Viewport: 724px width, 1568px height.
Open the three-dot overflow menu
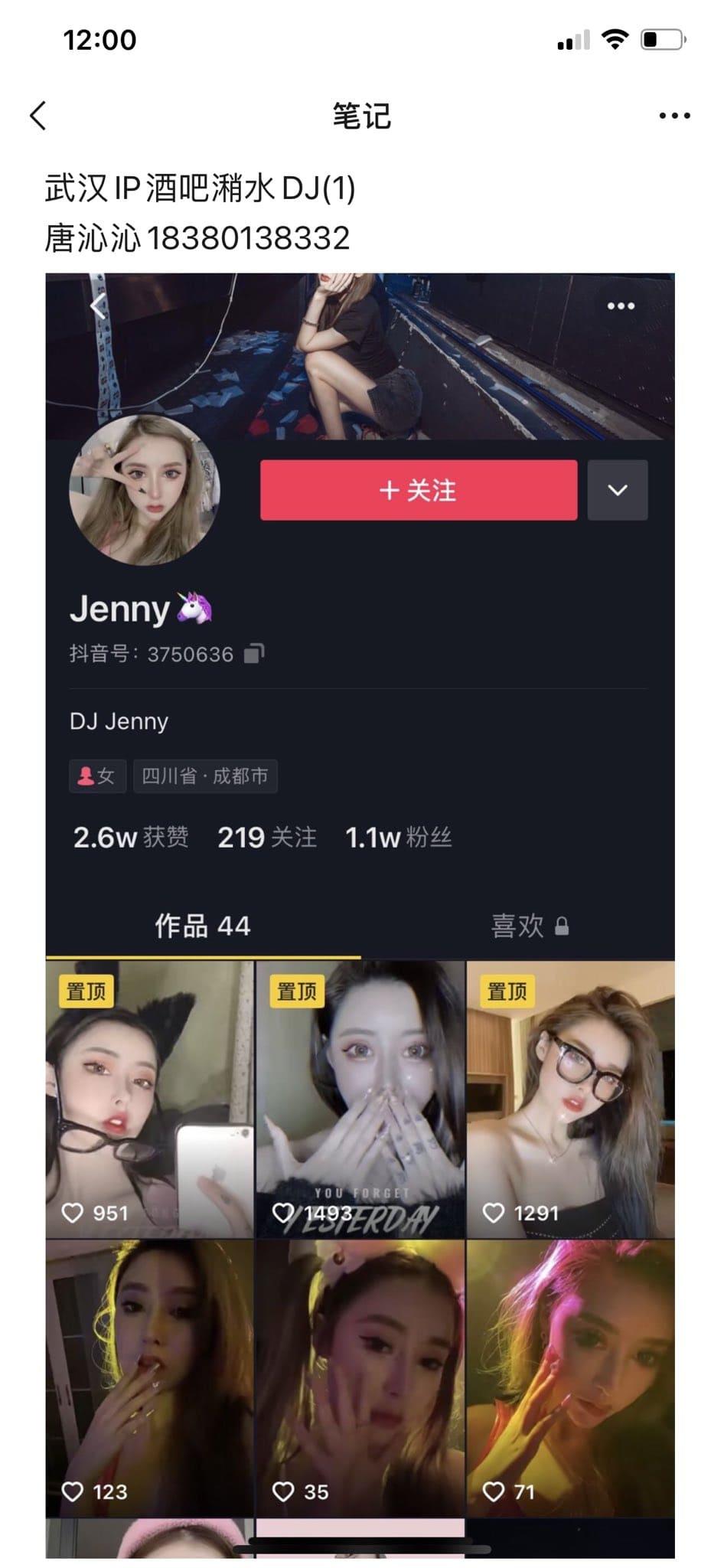[674, 116]
